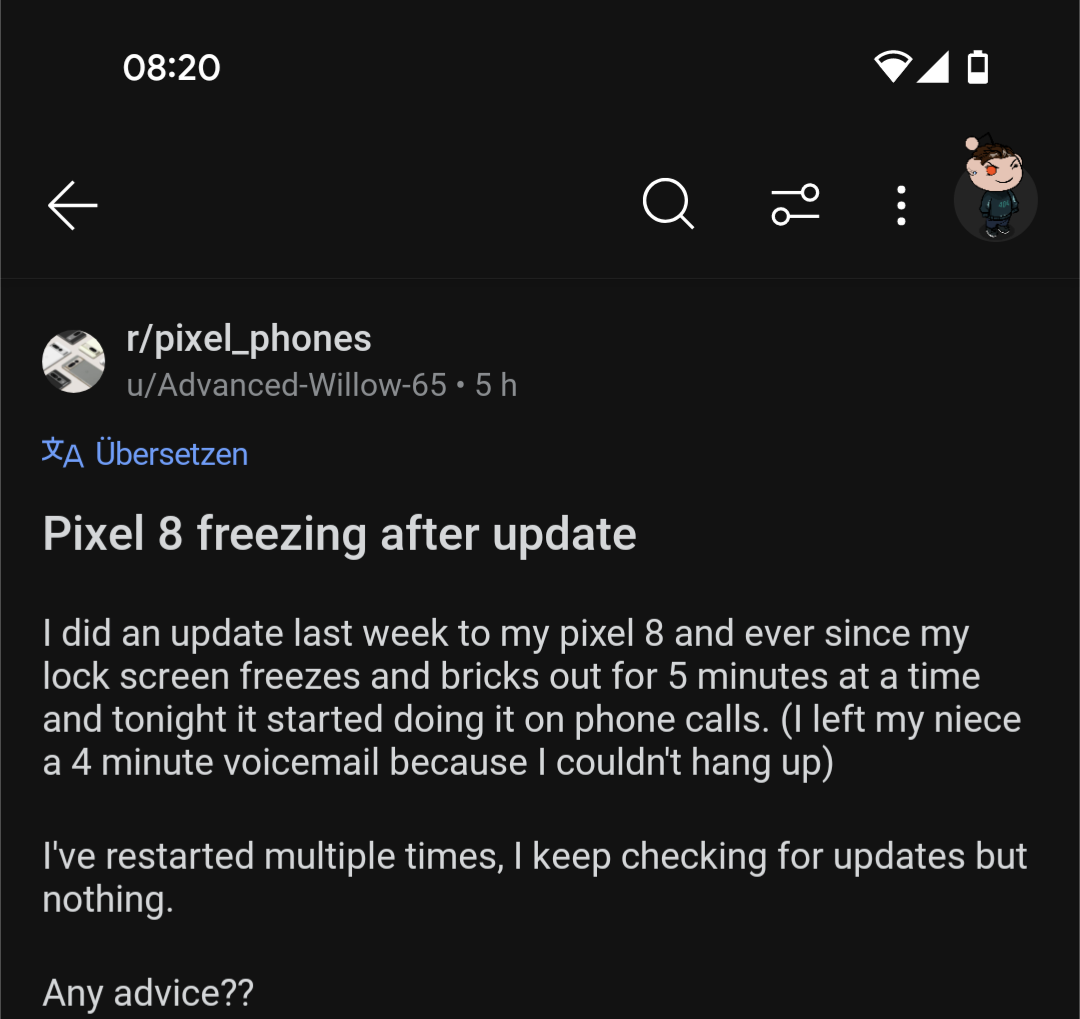View u/Advanced-Willow-65's profile
Viewport: 1080px width, 1019px height.
click(x=286, y=385)
